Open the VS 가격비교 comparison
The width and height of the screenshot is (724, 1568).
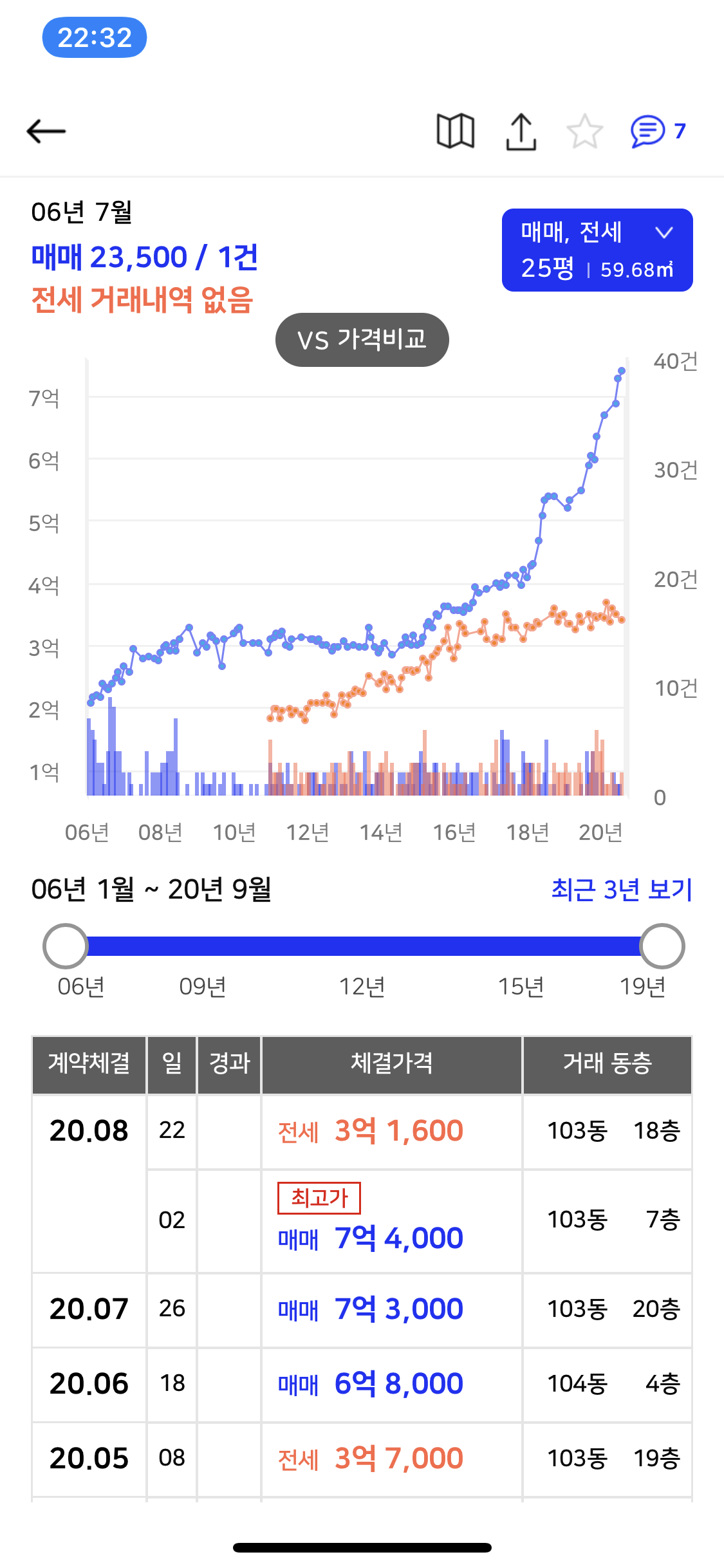362,340
